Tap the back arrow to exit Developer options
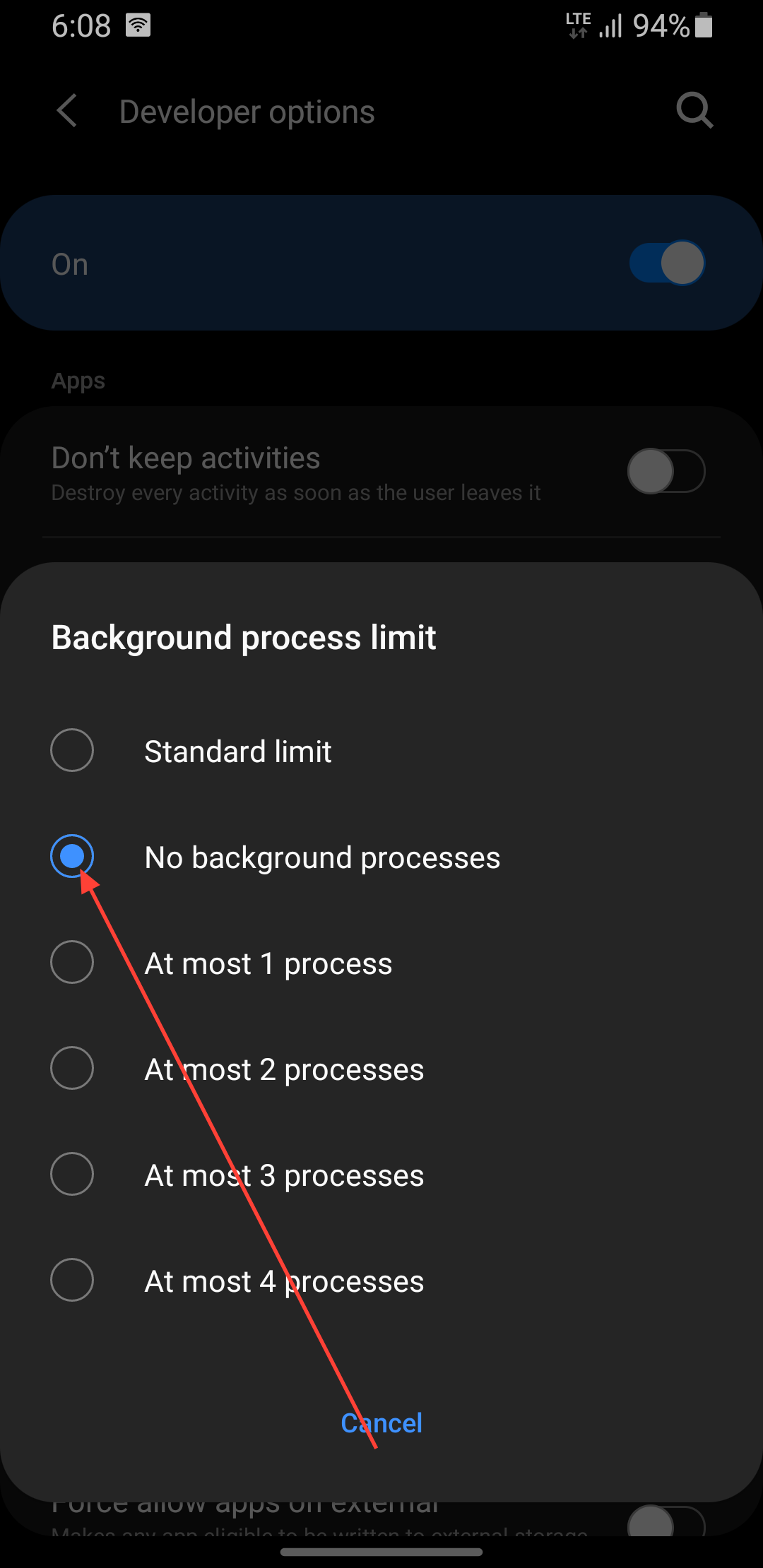Image resolution: width=763 pixels, height=1568 pixels. pyautogui.click(x=66, y=111)
